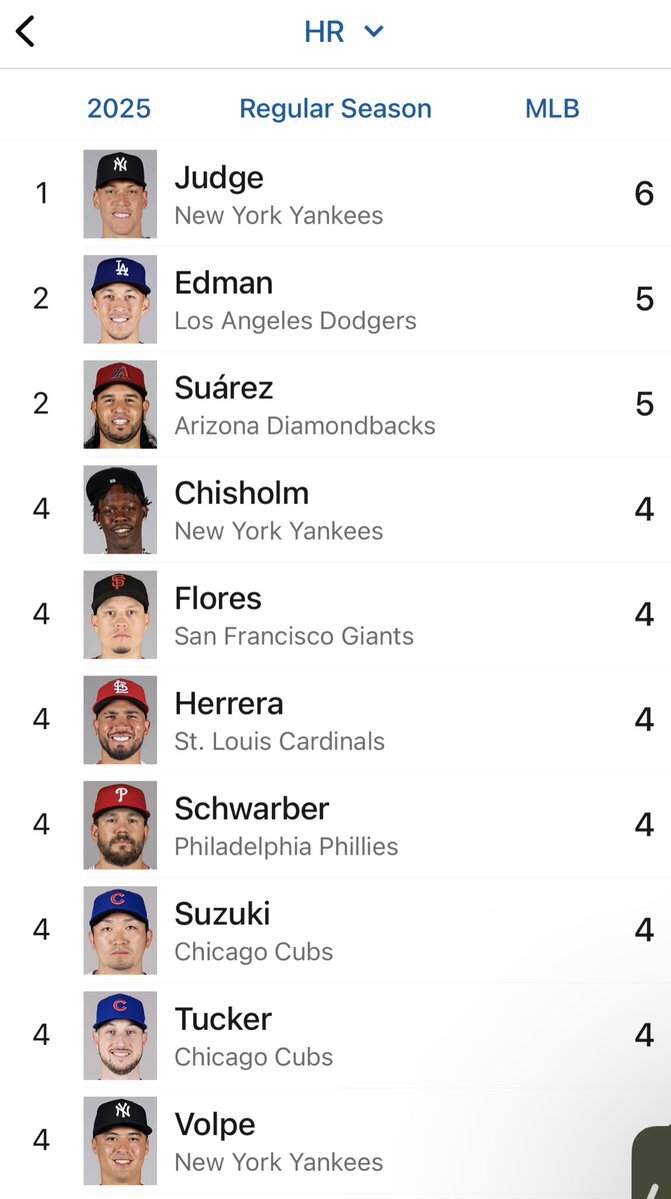View Edman of the Los Angeles Dodgers
The height and width of the screenshot is (1199, 671).
click(335, 299)
